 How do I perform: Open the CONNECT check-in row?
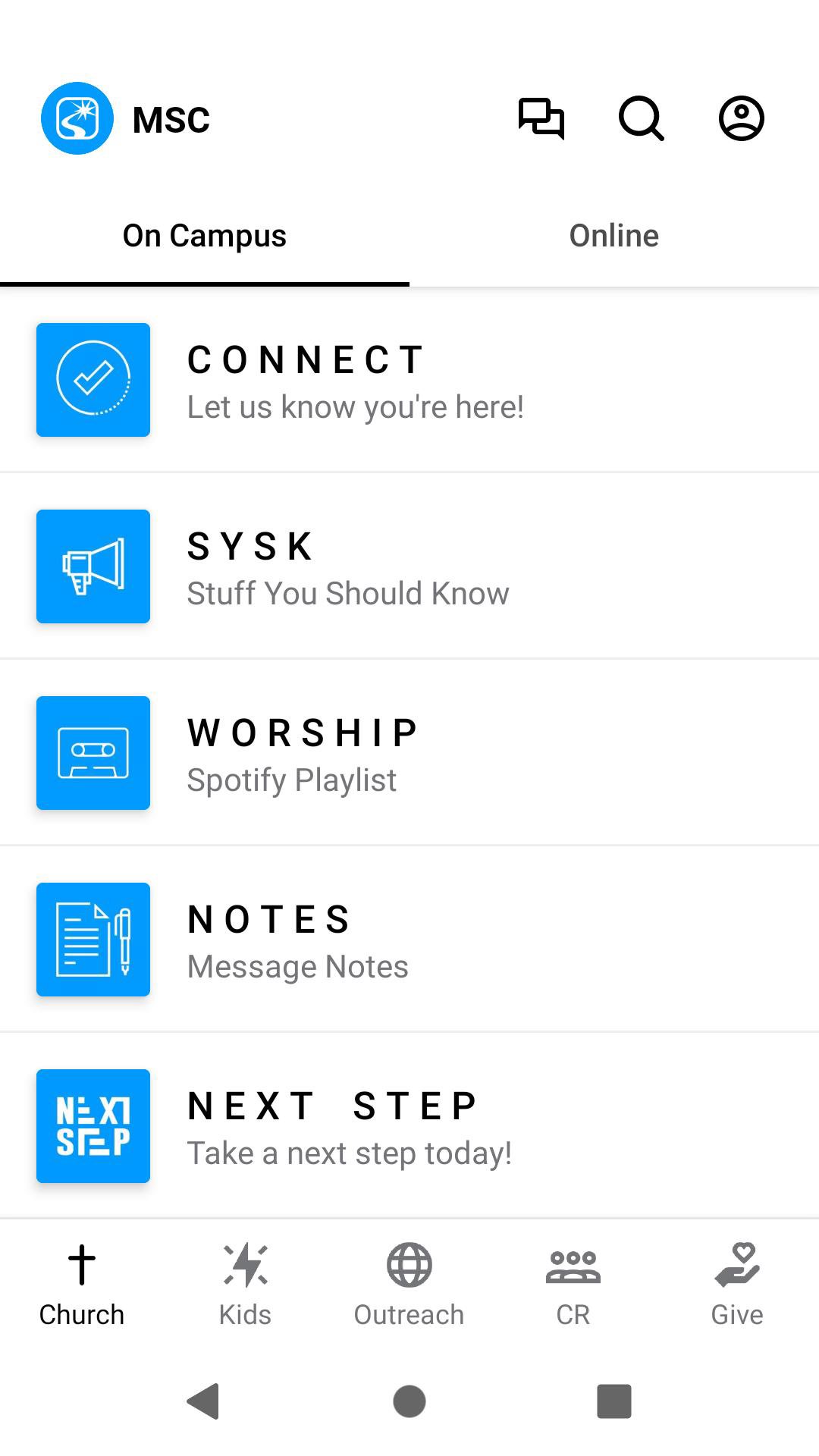(409, 380)
